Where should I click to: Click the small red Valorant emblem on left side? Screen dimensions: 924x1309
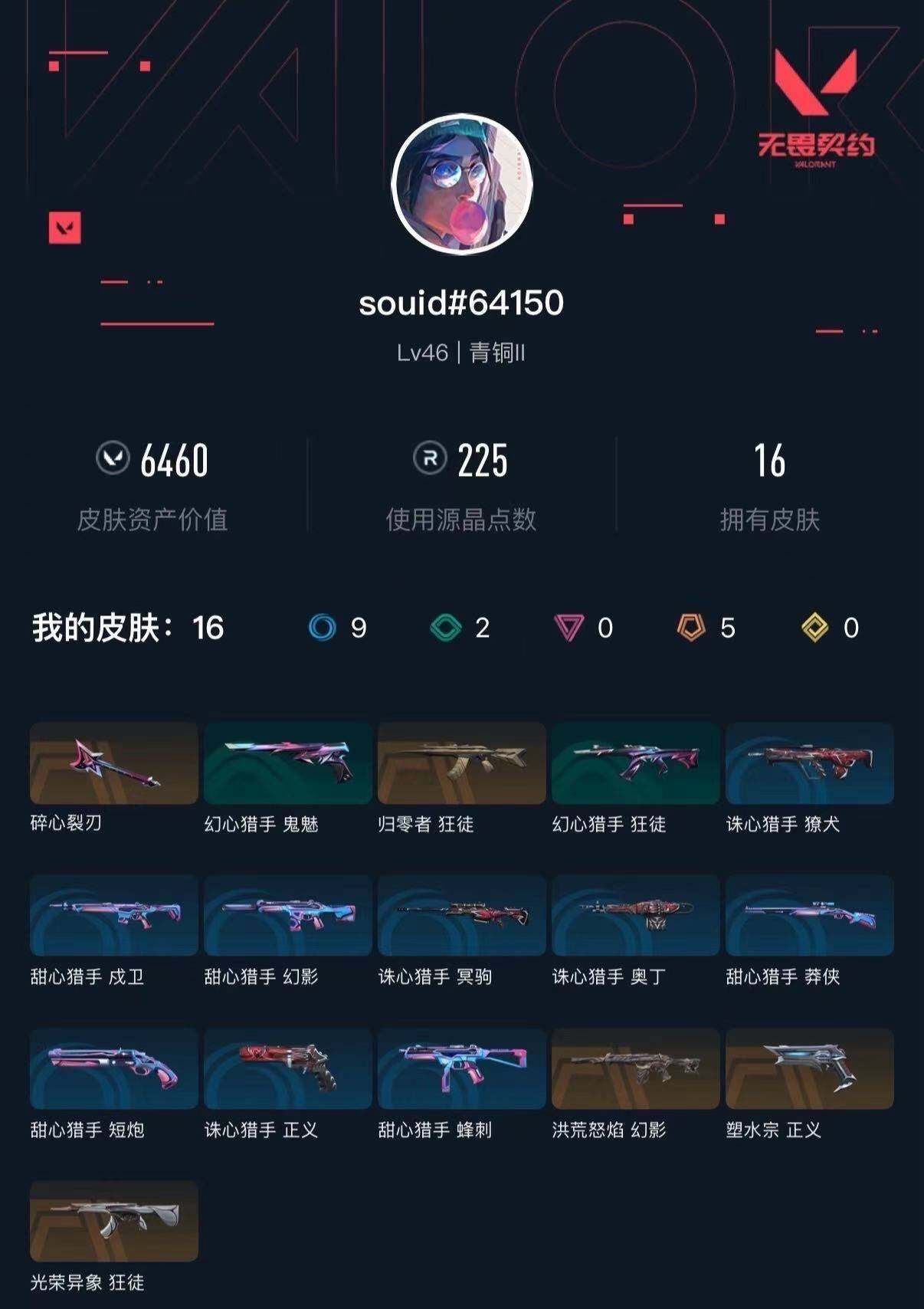(x=67, y=228)
